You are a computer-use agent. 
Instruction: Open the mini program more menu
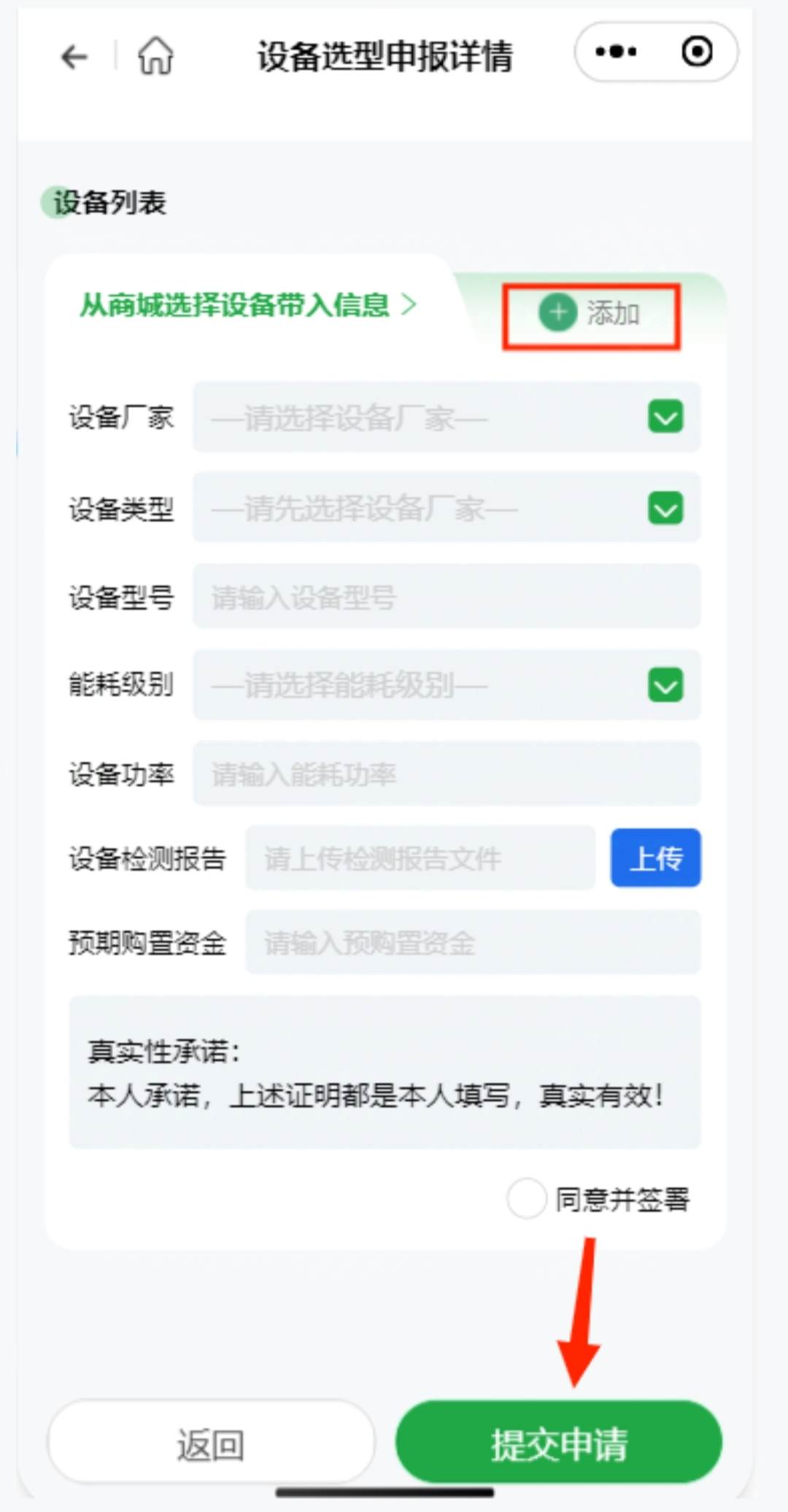[616, 52]
